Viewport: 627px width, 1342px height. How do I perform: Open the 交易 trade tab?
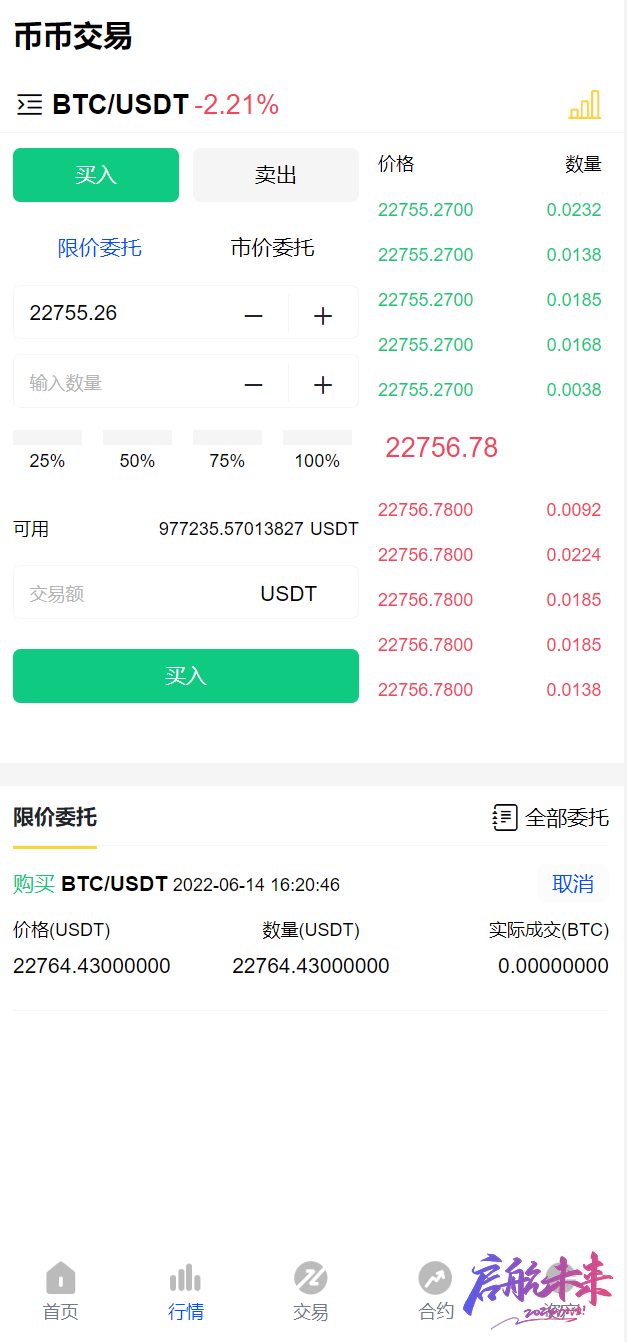tap(310, 1290)
